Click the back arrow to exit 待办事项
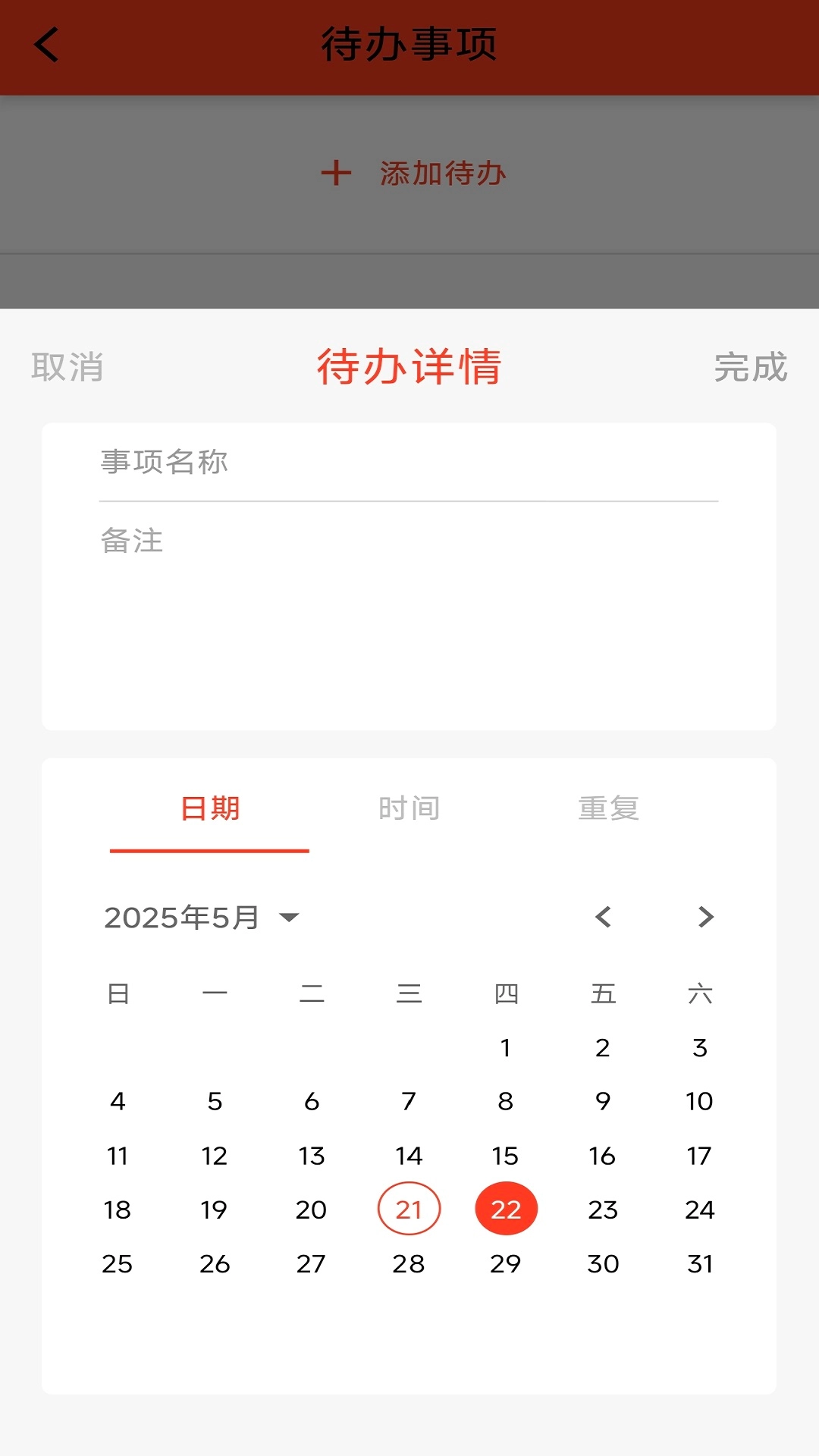 point(47,44)
